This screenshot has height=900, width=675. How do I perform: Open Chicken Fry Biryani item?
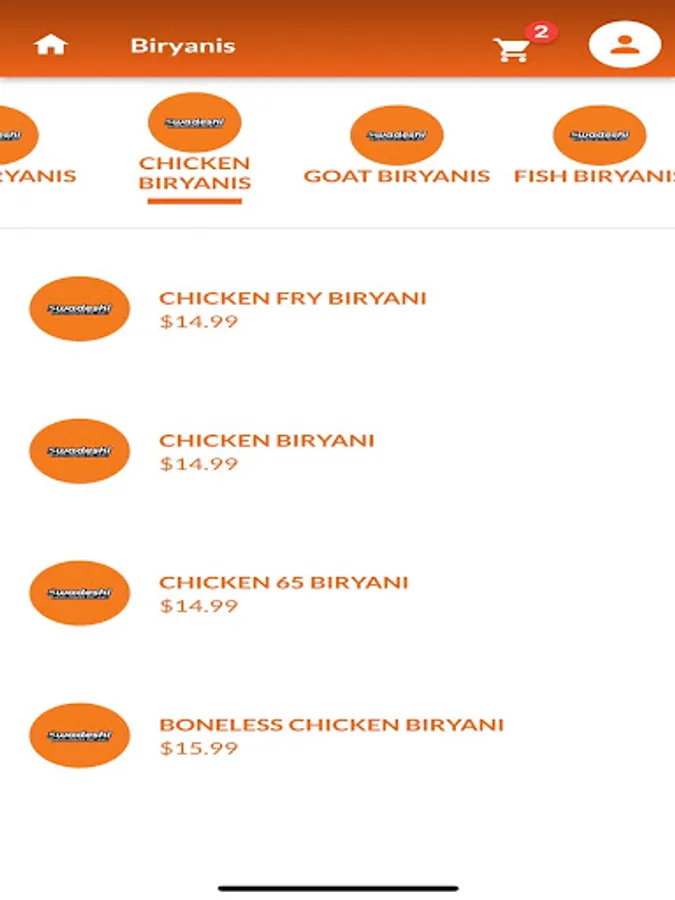[x=338, y=309]
